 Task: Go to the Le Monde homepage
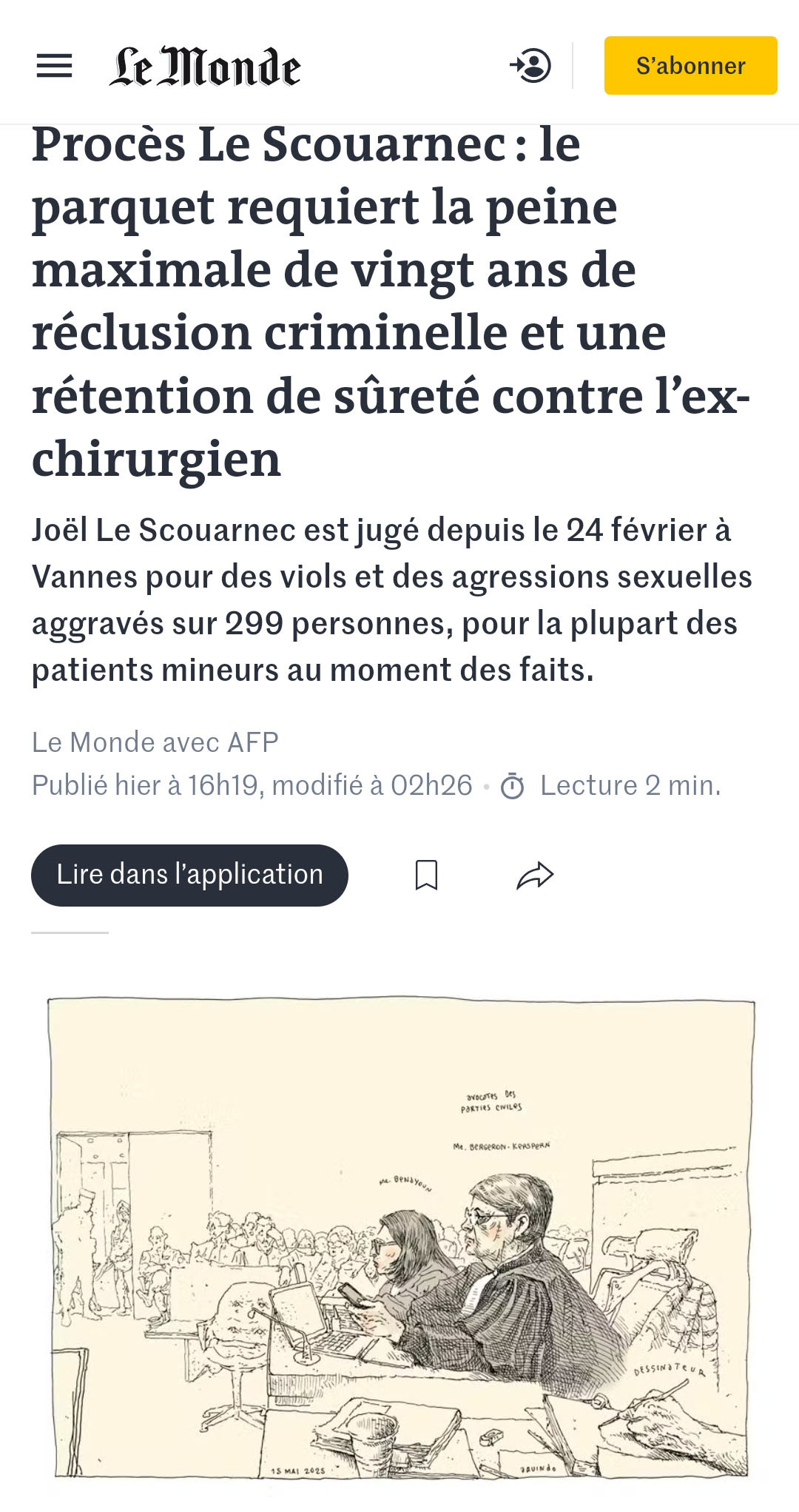coord(205,67)
